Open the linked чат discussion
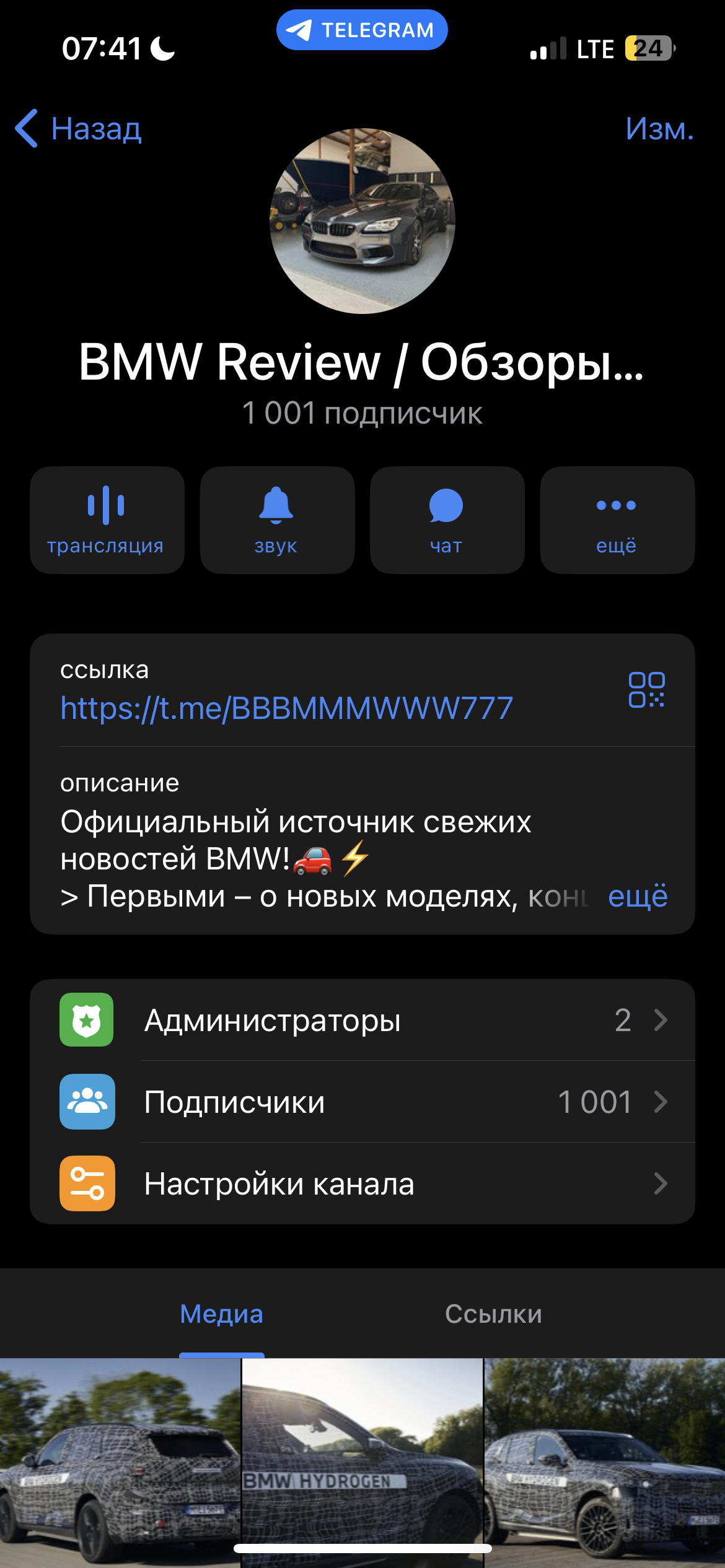725x1568 pixels. pyautogui.click(x=447, y=520)
